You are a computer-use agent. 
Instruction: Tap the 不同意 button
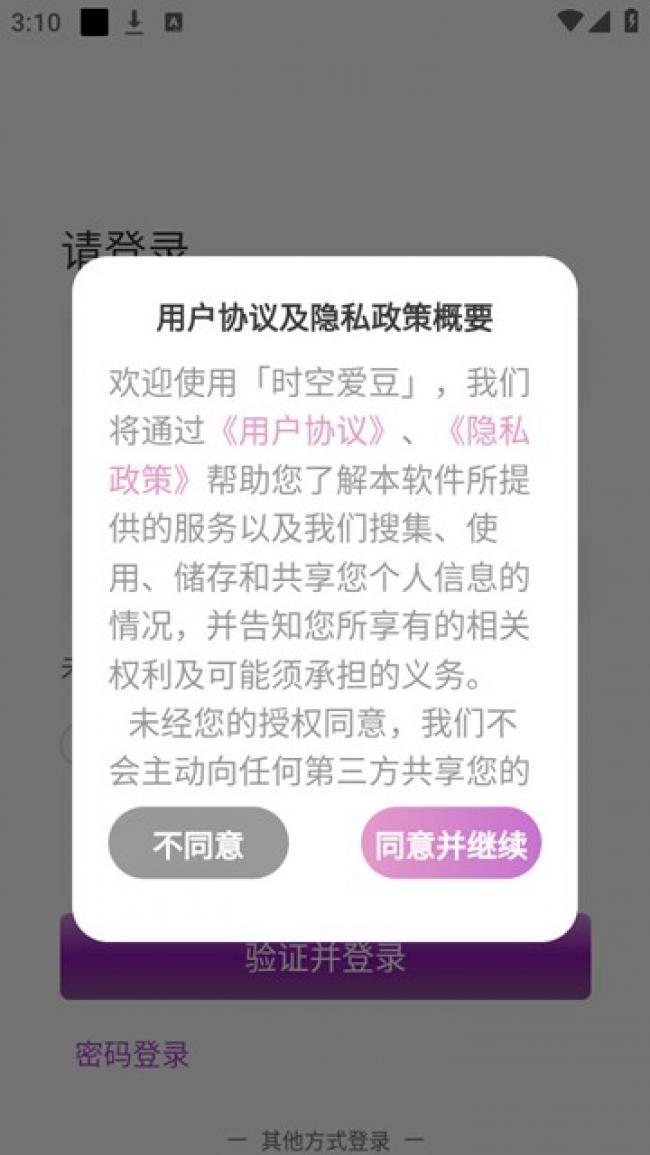click(x=198, y=843)
